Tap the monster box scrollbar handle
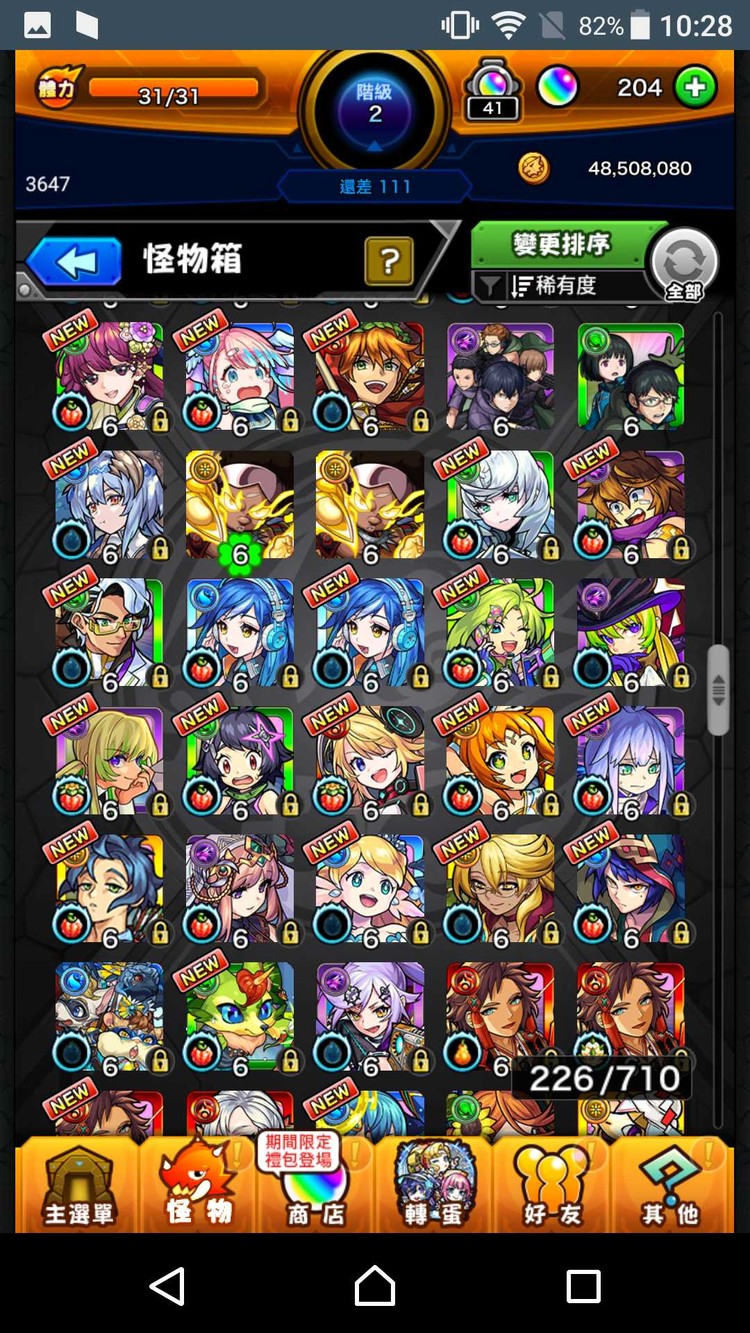The height and width of the screenshot is (1333, 750). [718, 690]
